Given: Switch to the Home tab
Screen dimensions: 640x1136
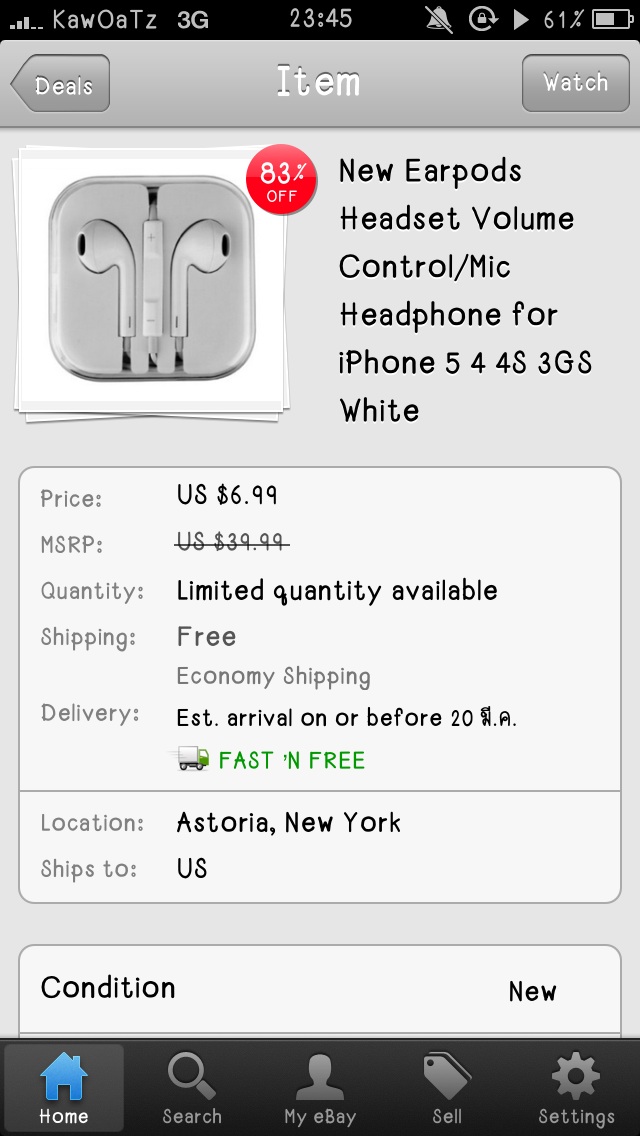Looking at the screenshot, I should 64,1087.
